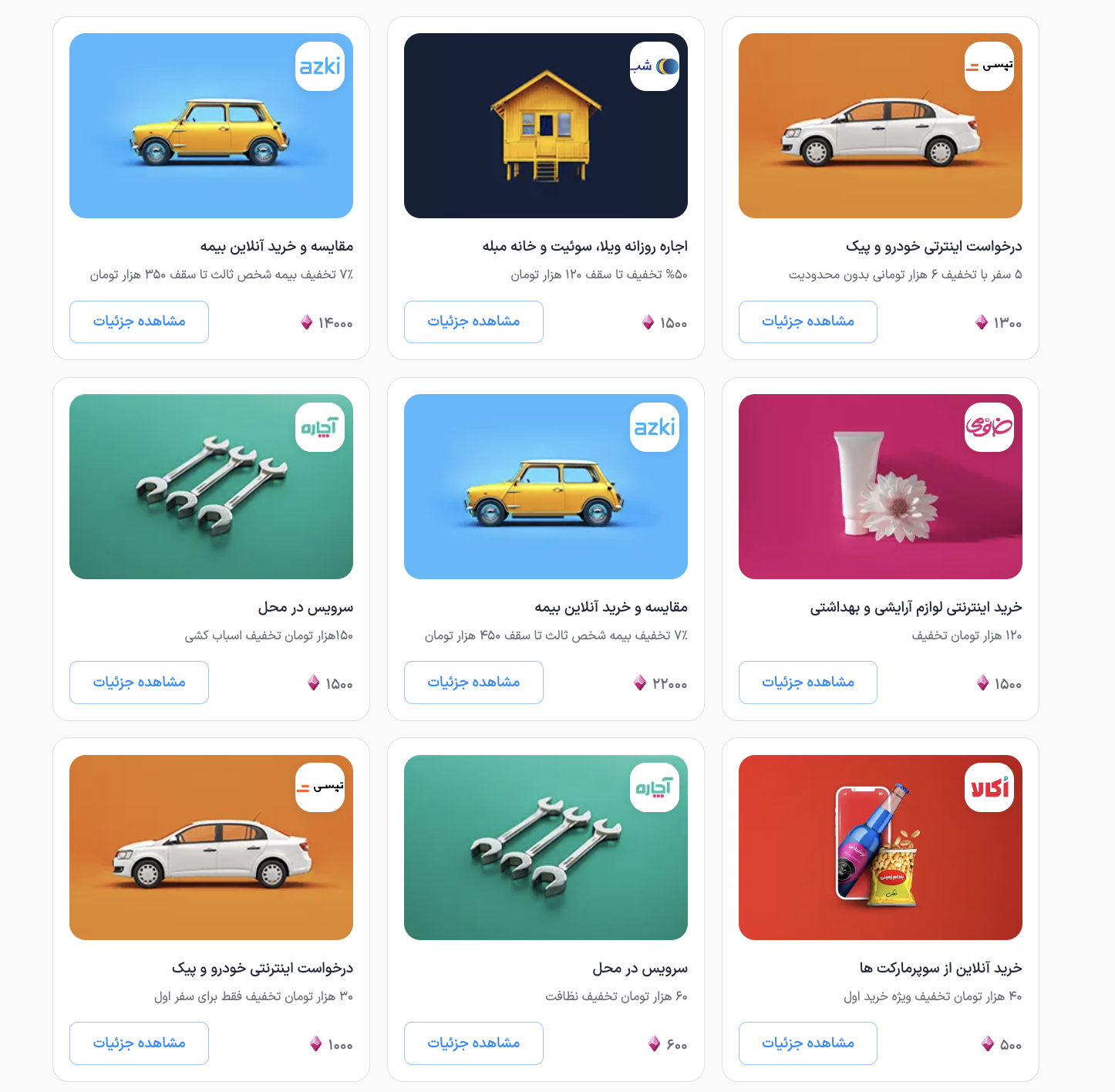The height and width of the screenshot is (1092, 1115).
Task: Open details of Tapsi first-ride discount
Action: pyautogui.click(x=139, y=1043)
